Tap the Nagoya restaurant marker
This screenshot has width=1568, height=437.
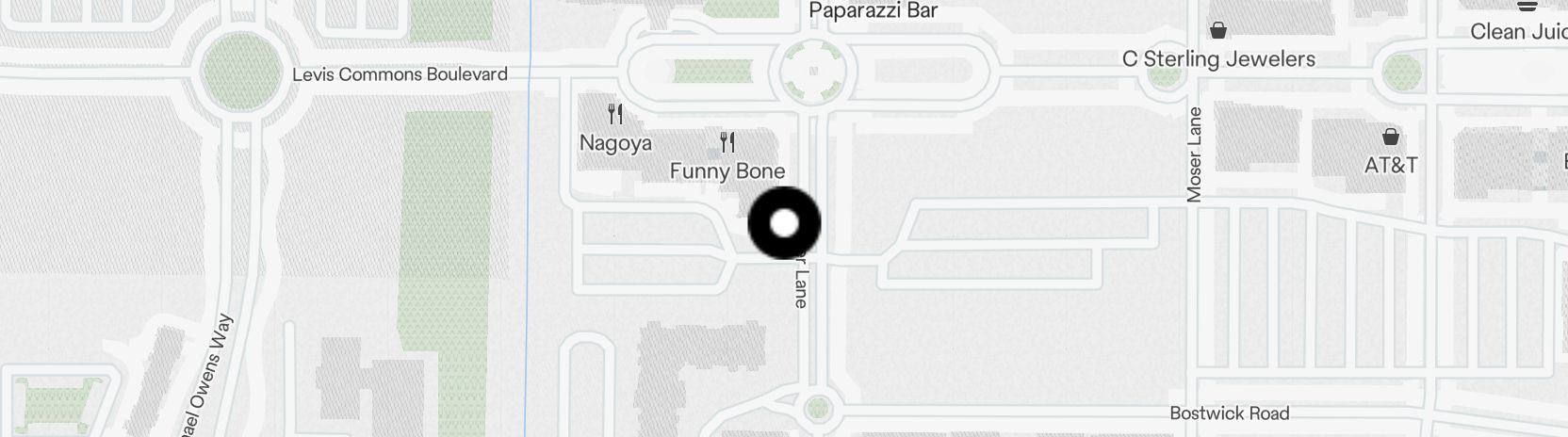point(615,115)
